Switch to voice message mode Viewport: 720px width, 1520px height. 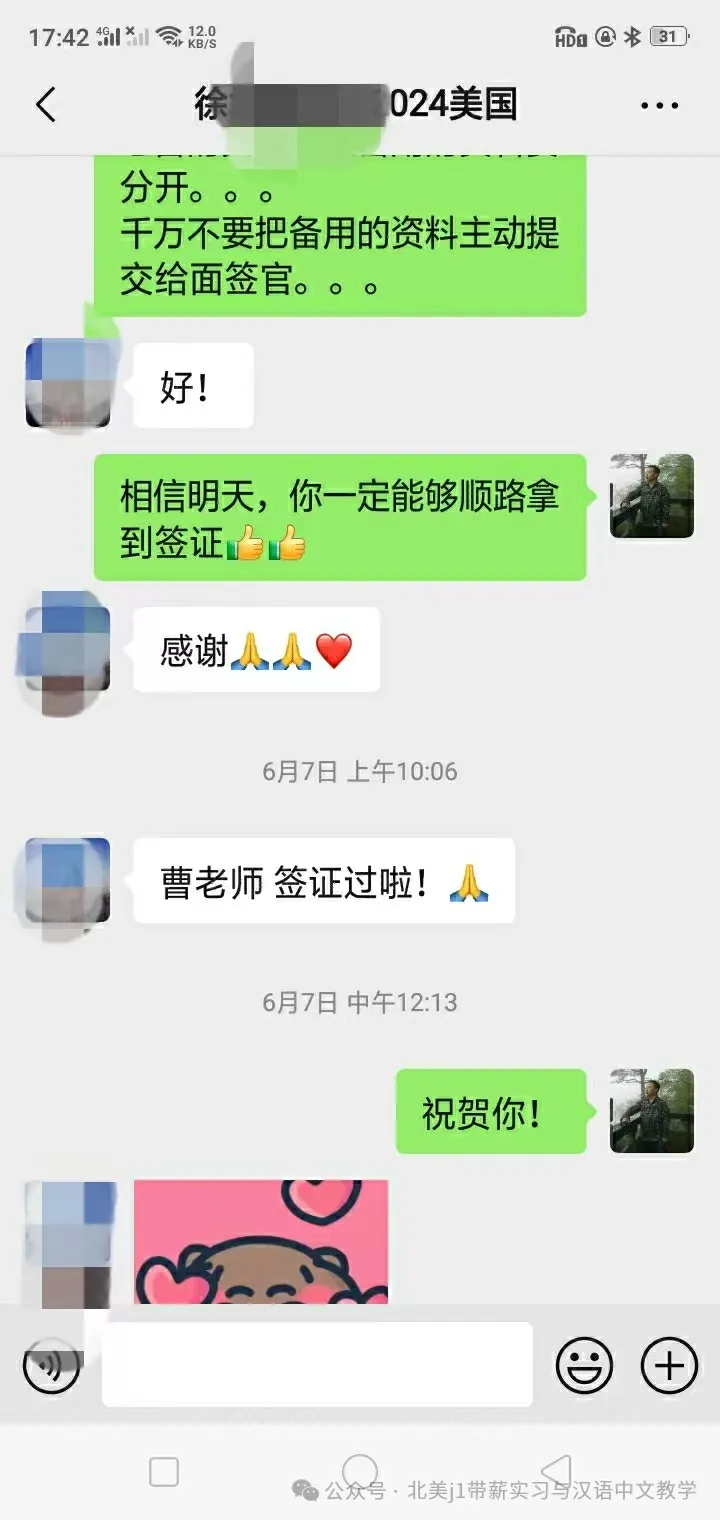point(49,1363)
